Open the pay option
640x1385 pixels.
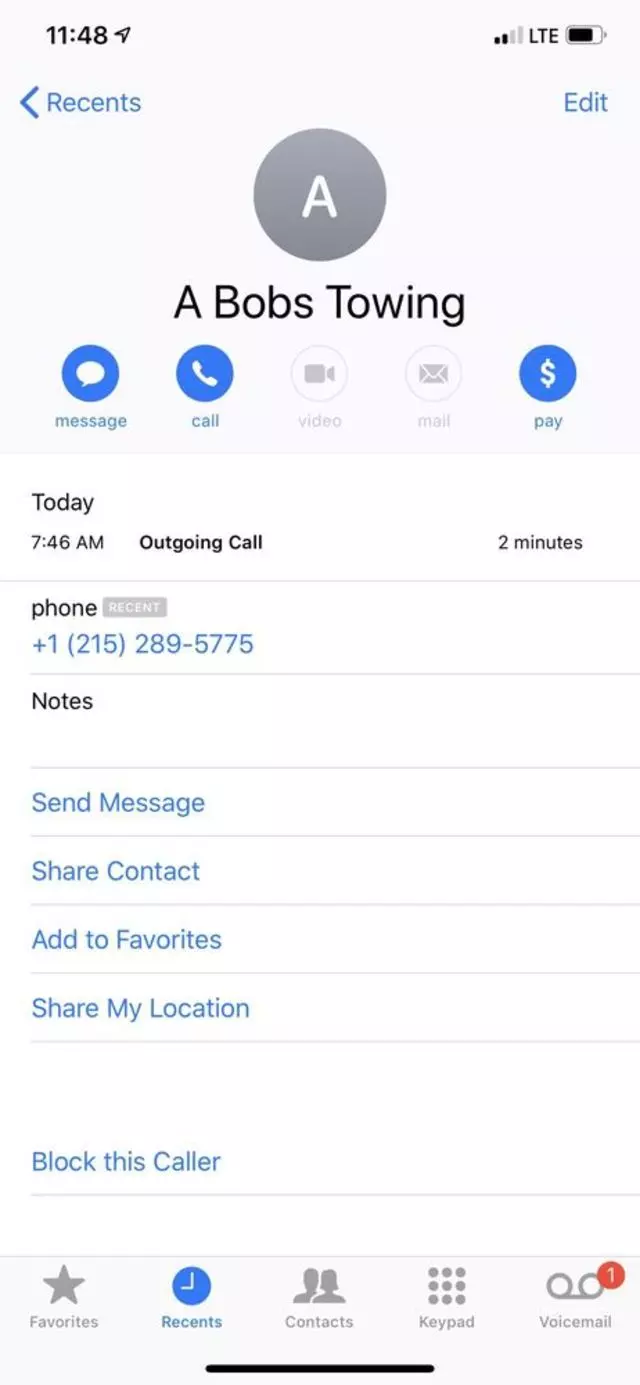(x=547, y=374)
